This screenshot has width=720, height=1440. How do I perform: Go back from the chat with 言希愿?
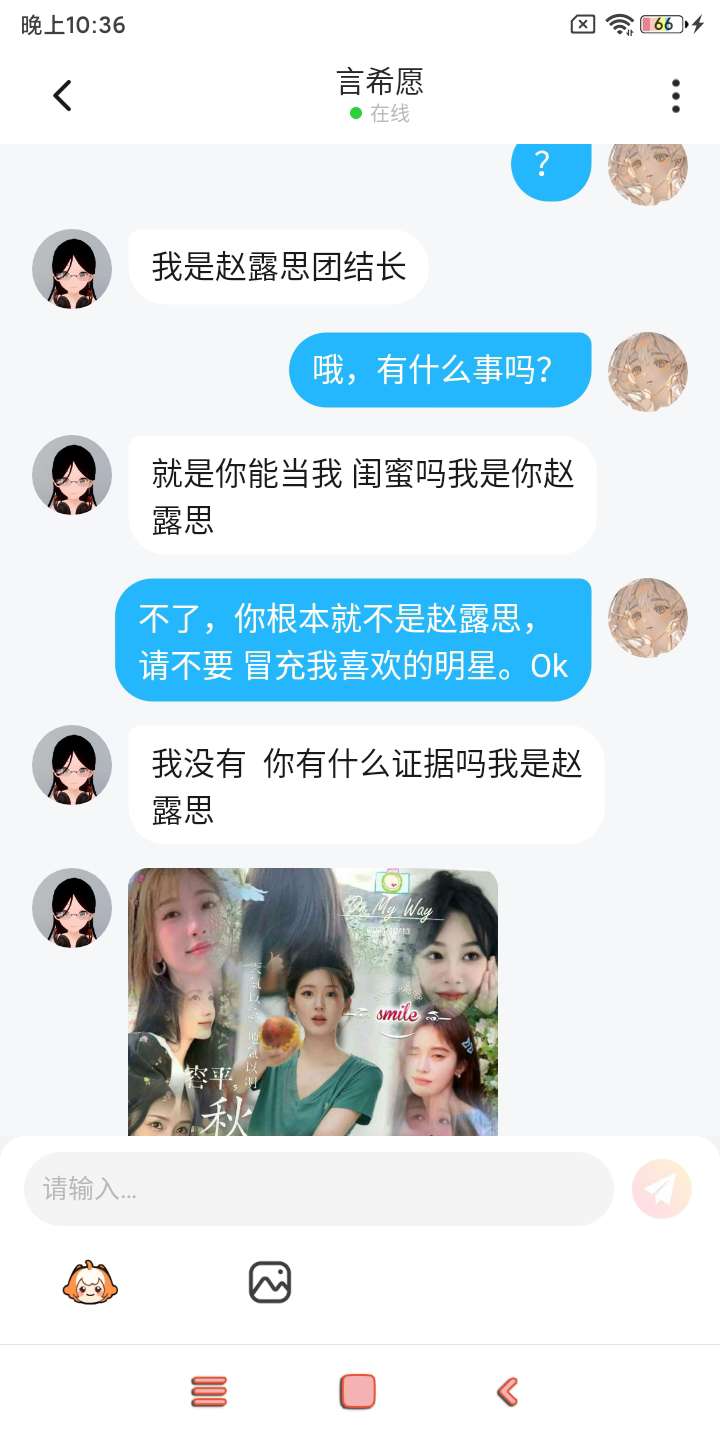pyautogui.click(x=62, y=96)
